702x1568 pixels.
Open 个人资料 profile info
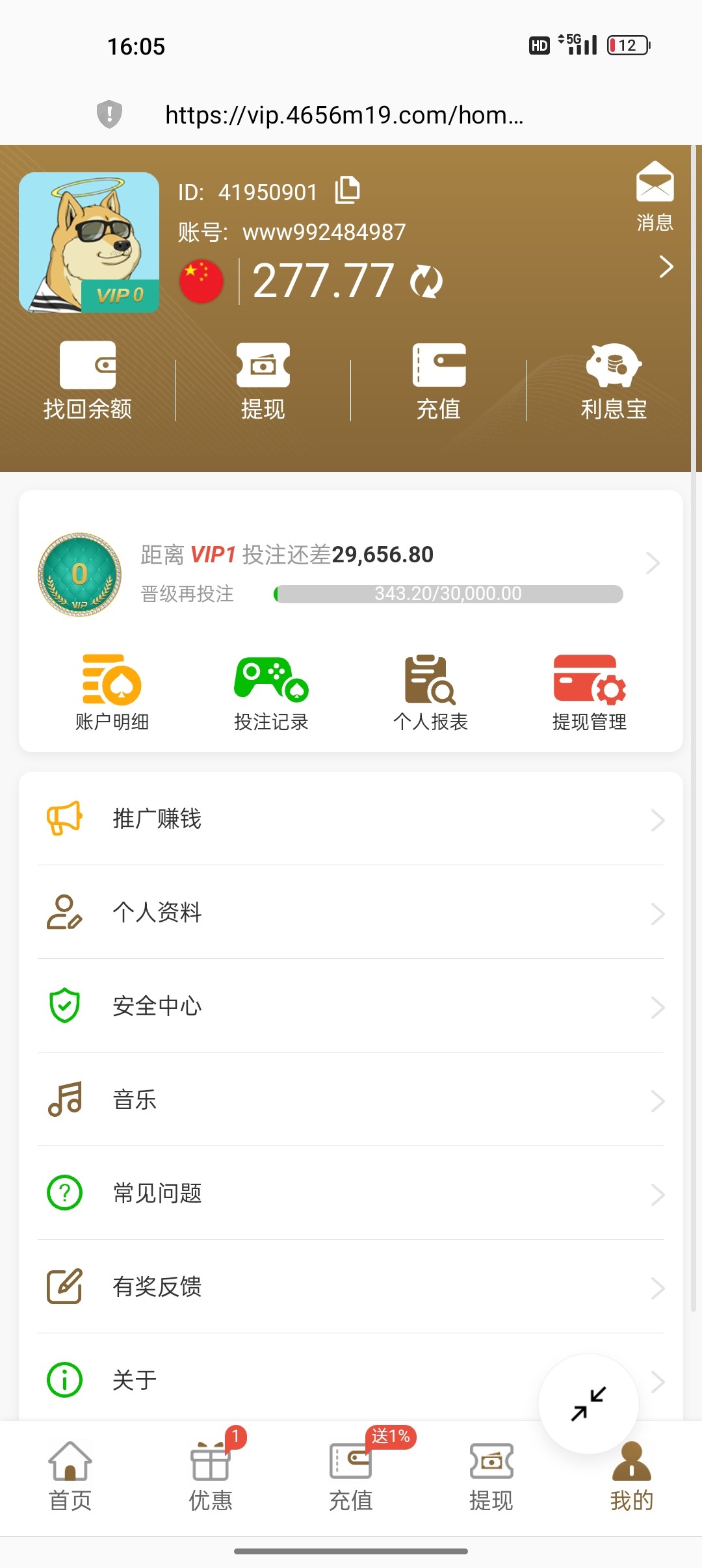click(351, 913)
